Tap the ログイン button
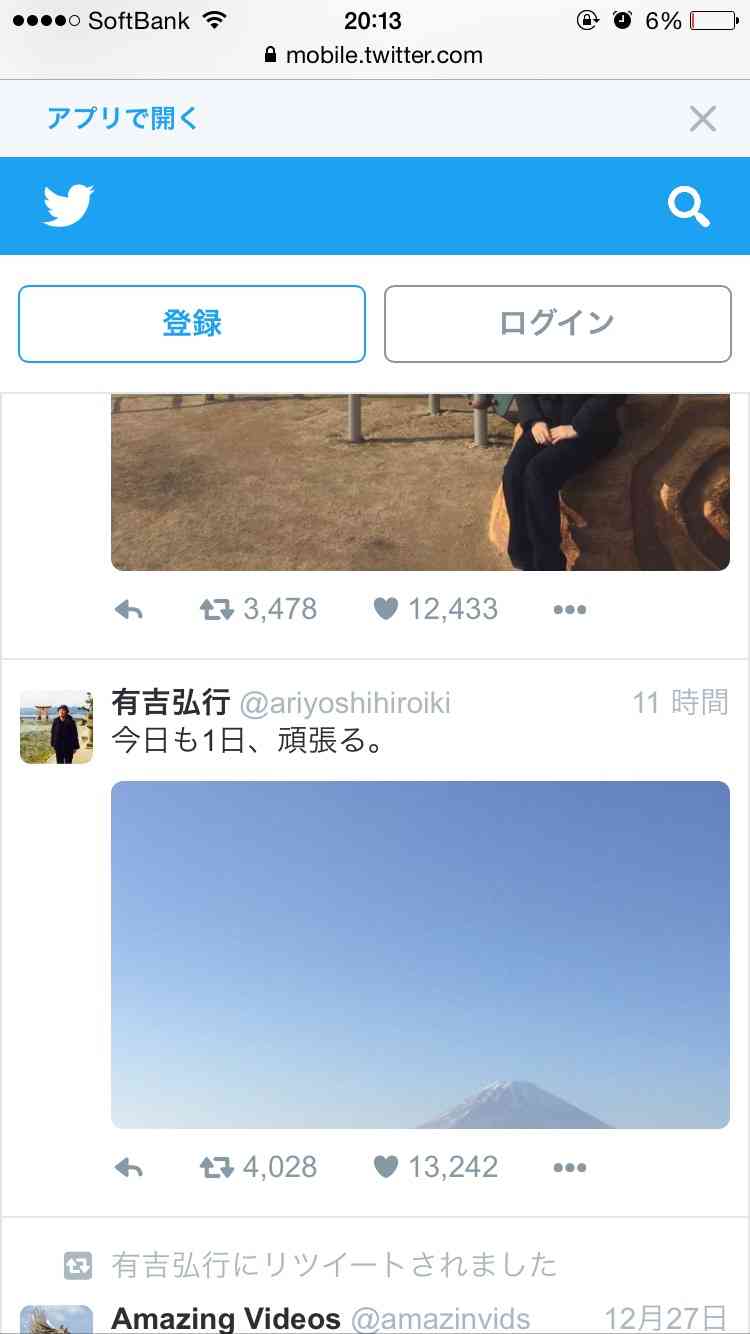 click(558, 324)
